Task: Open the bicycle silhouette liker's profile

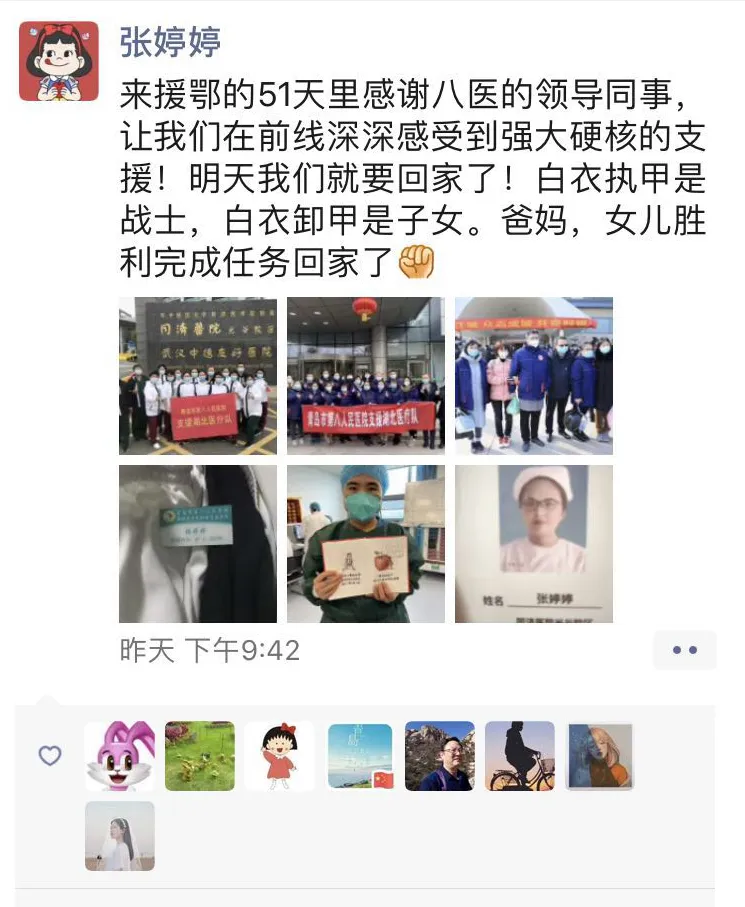Action: point(520,756)
